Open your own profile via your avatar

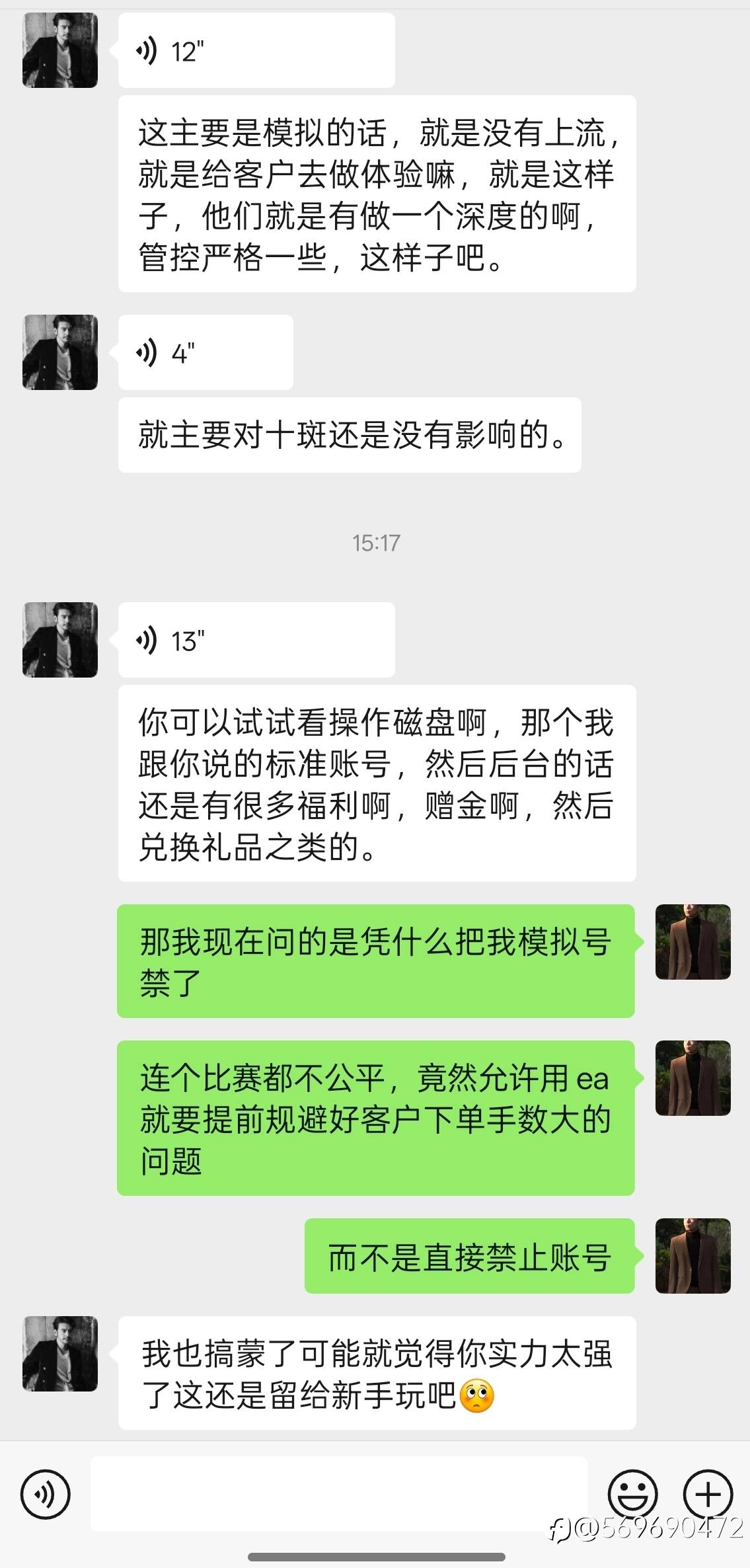(693, 943)
